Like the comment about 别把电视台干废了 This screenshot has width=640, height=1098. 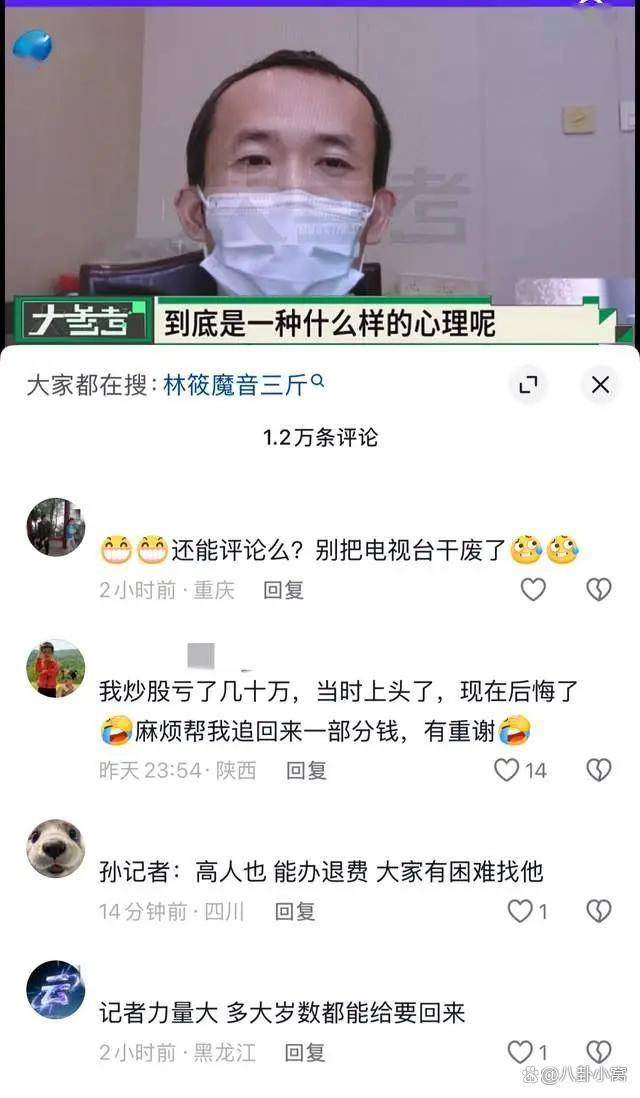click(x=533, y=590)
